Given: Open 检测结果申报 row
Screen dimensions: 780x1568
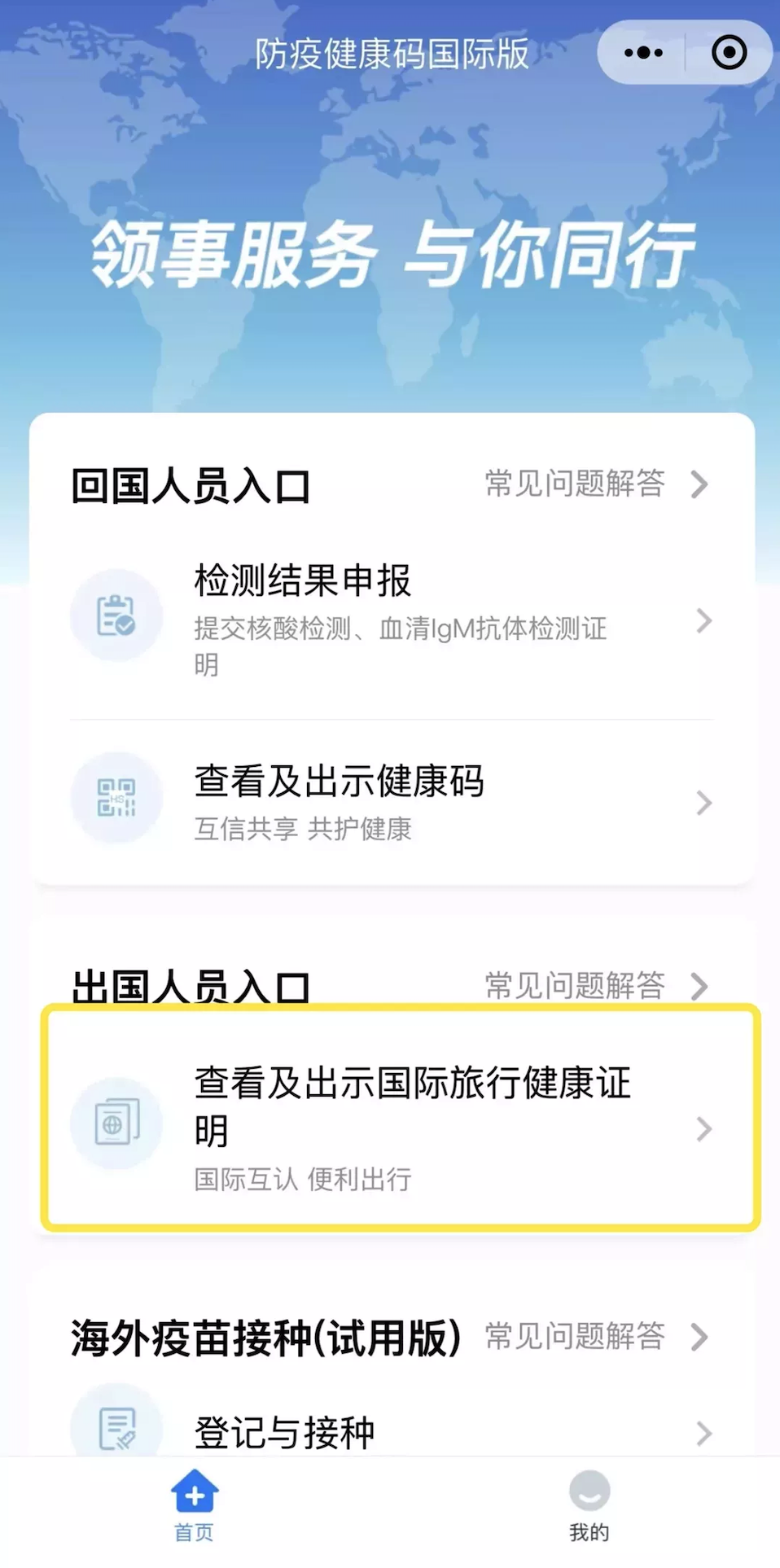Looking at the screenshot, I should 391,620.
